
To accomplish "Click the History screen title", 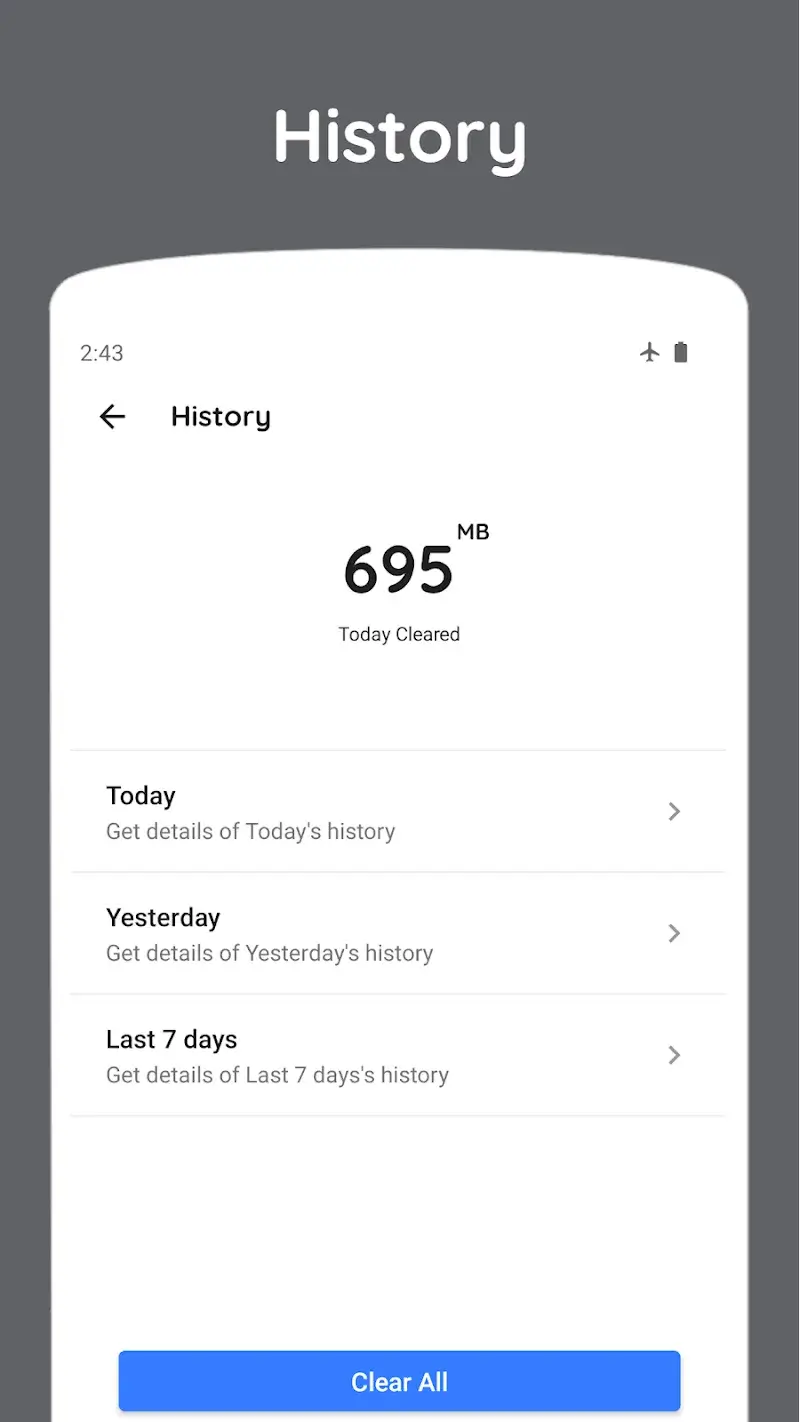I will 221,417.
